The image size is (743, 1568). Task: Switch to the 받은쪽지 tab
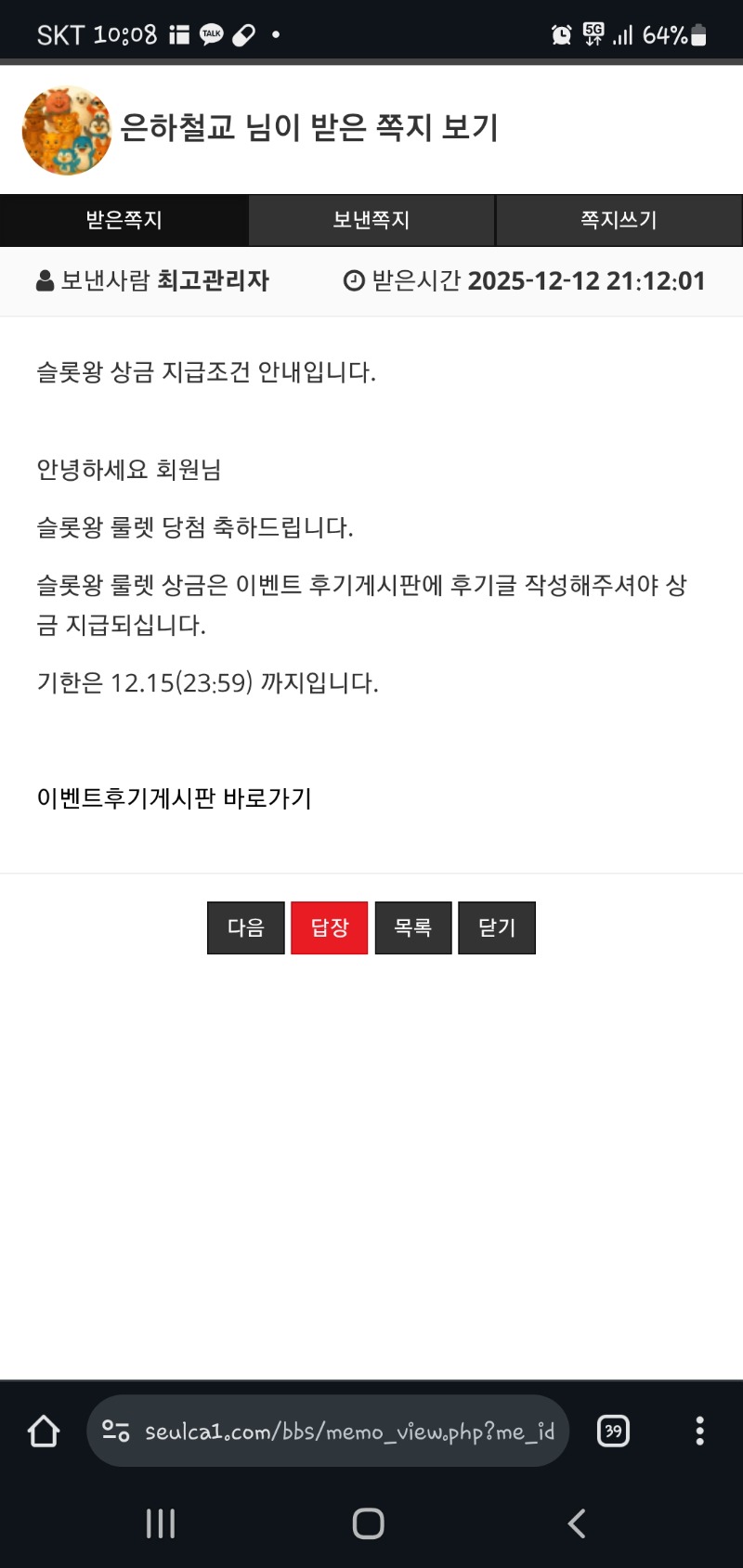tap(124, 220)
